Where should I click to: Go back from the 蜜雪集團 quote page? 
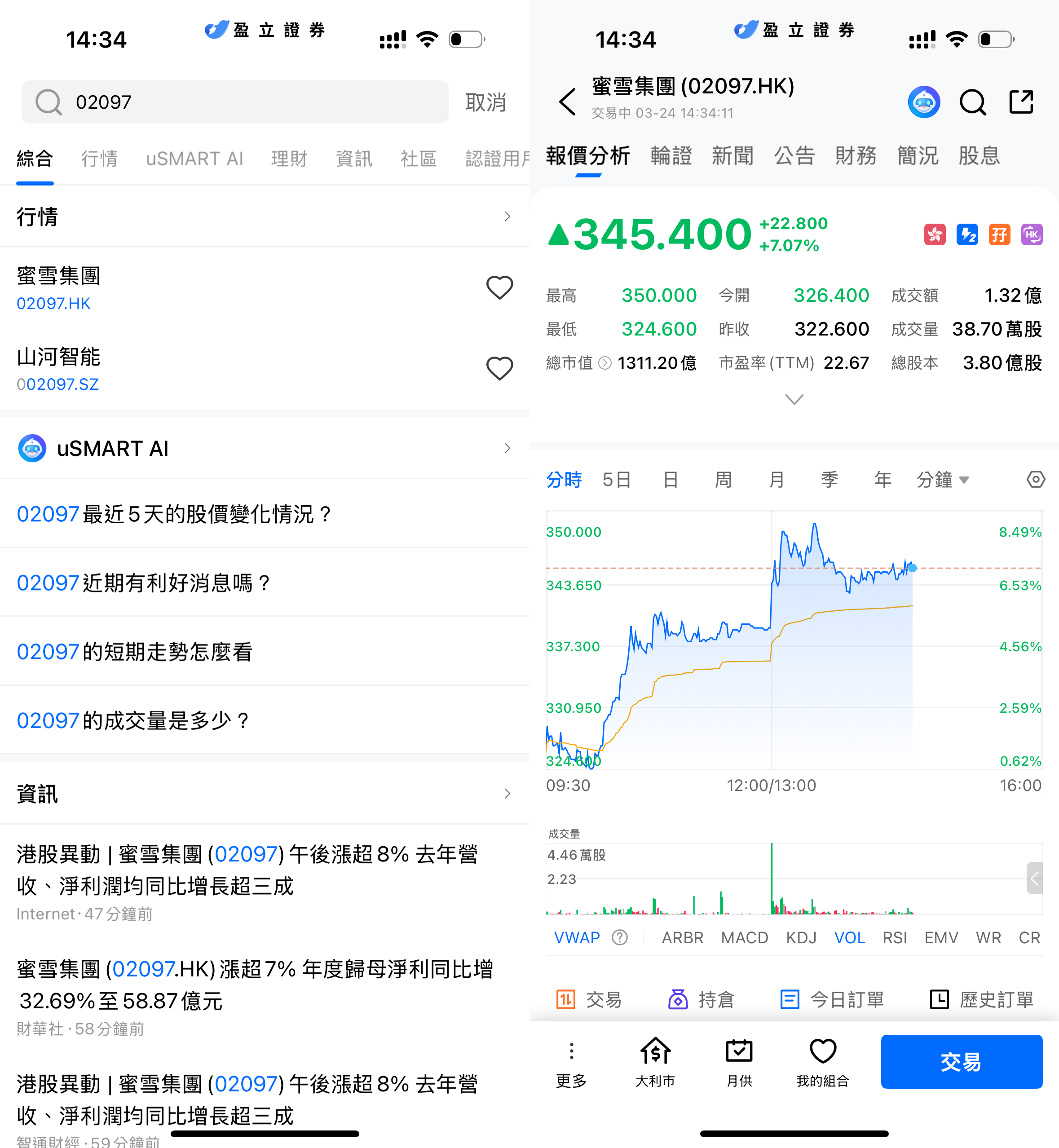[567, 102]
